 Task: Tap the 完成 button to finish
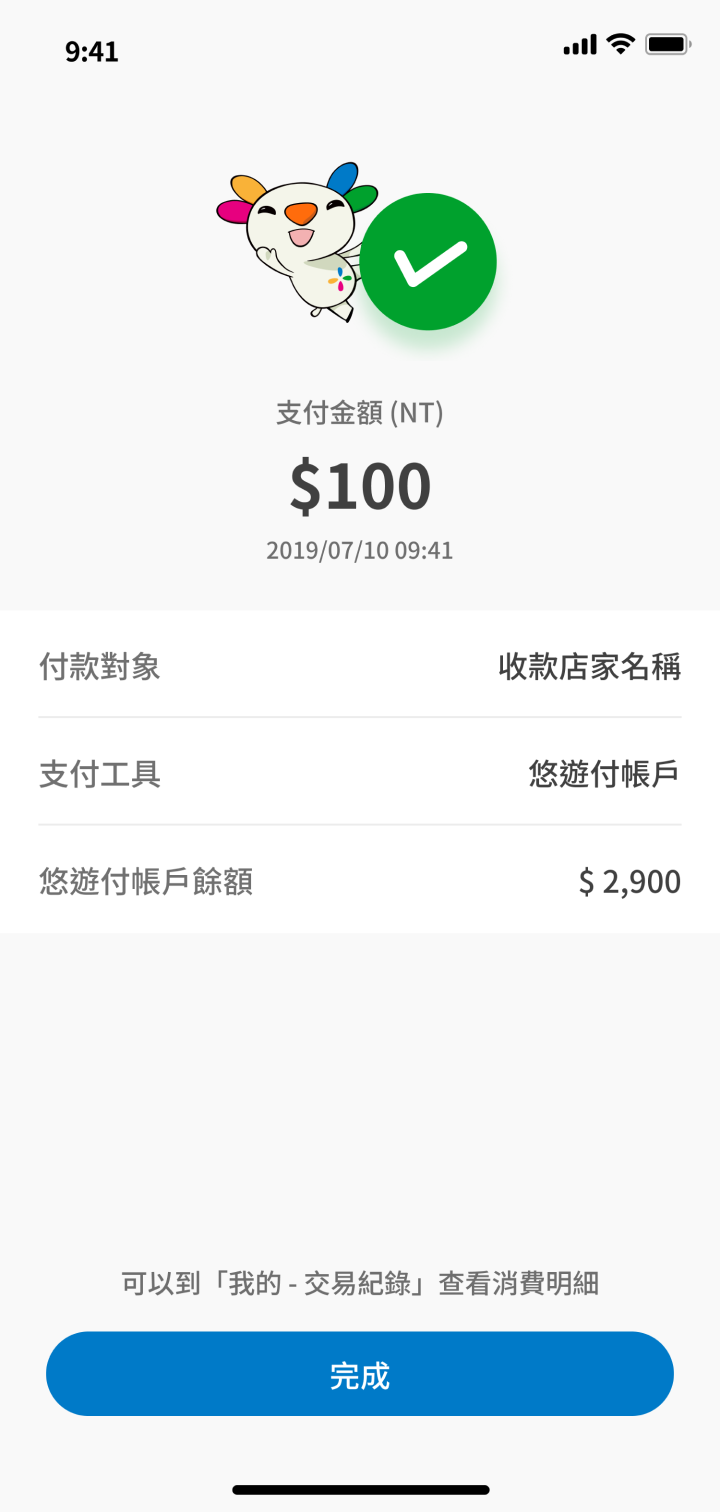(x=360, y=1374)
